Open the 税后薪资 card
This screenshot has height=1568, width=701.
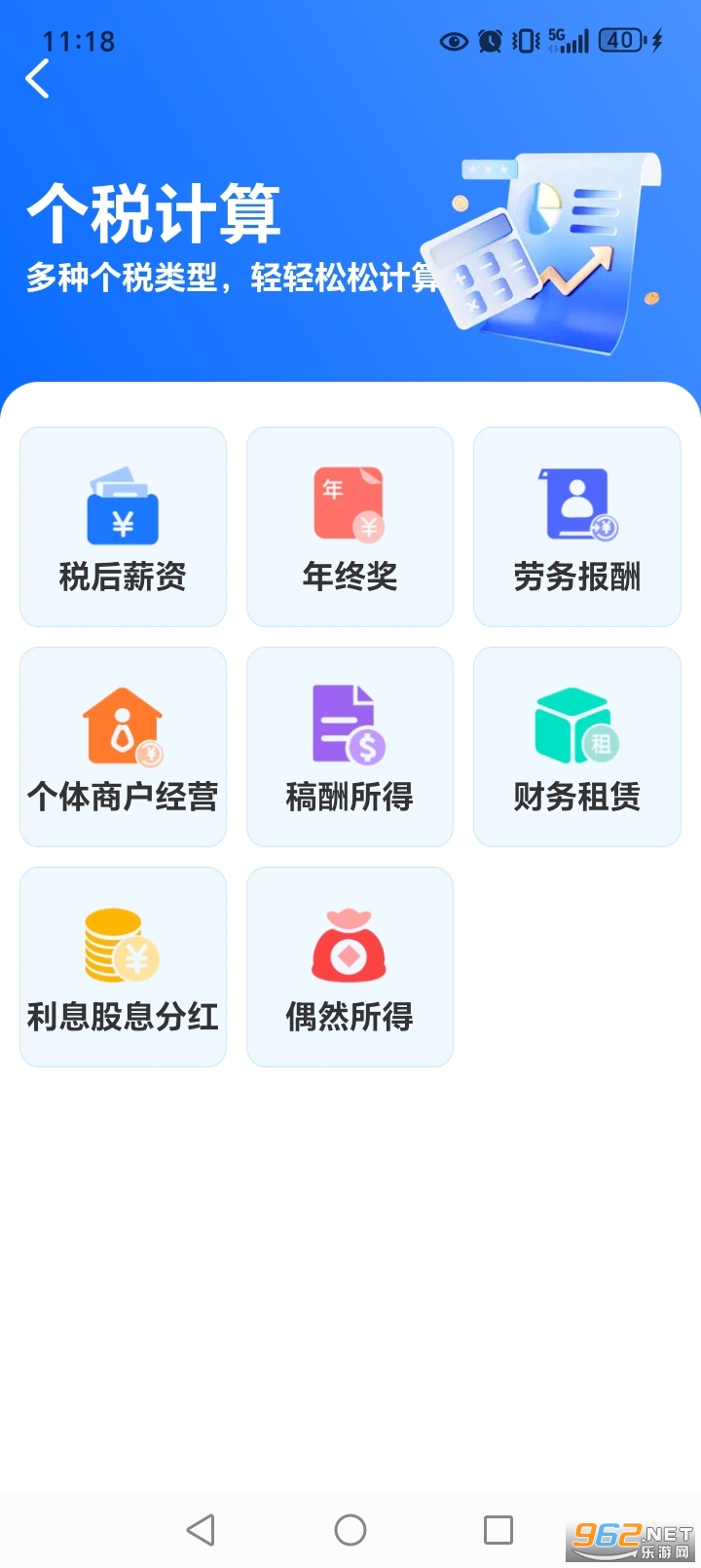[123, 526]
